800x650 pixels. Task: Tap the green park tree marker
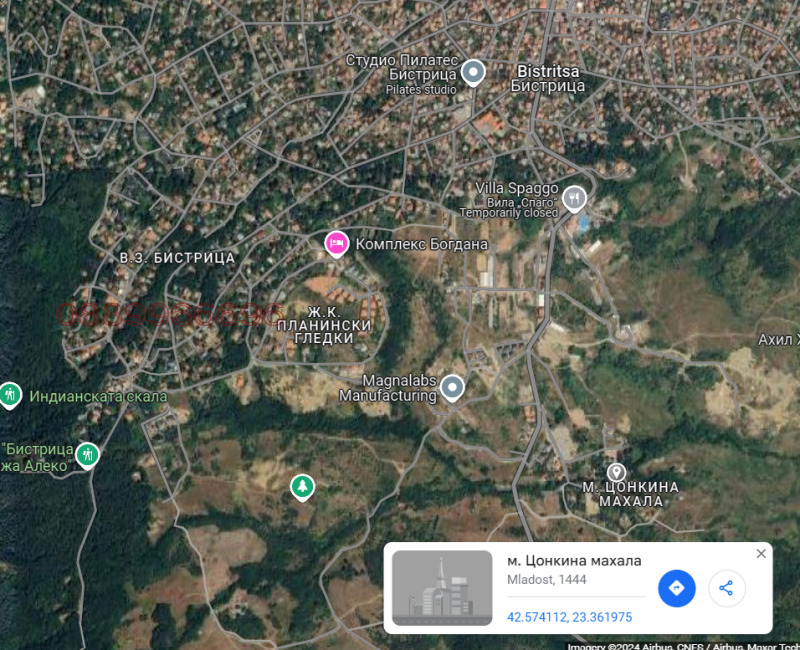[302, 487]
